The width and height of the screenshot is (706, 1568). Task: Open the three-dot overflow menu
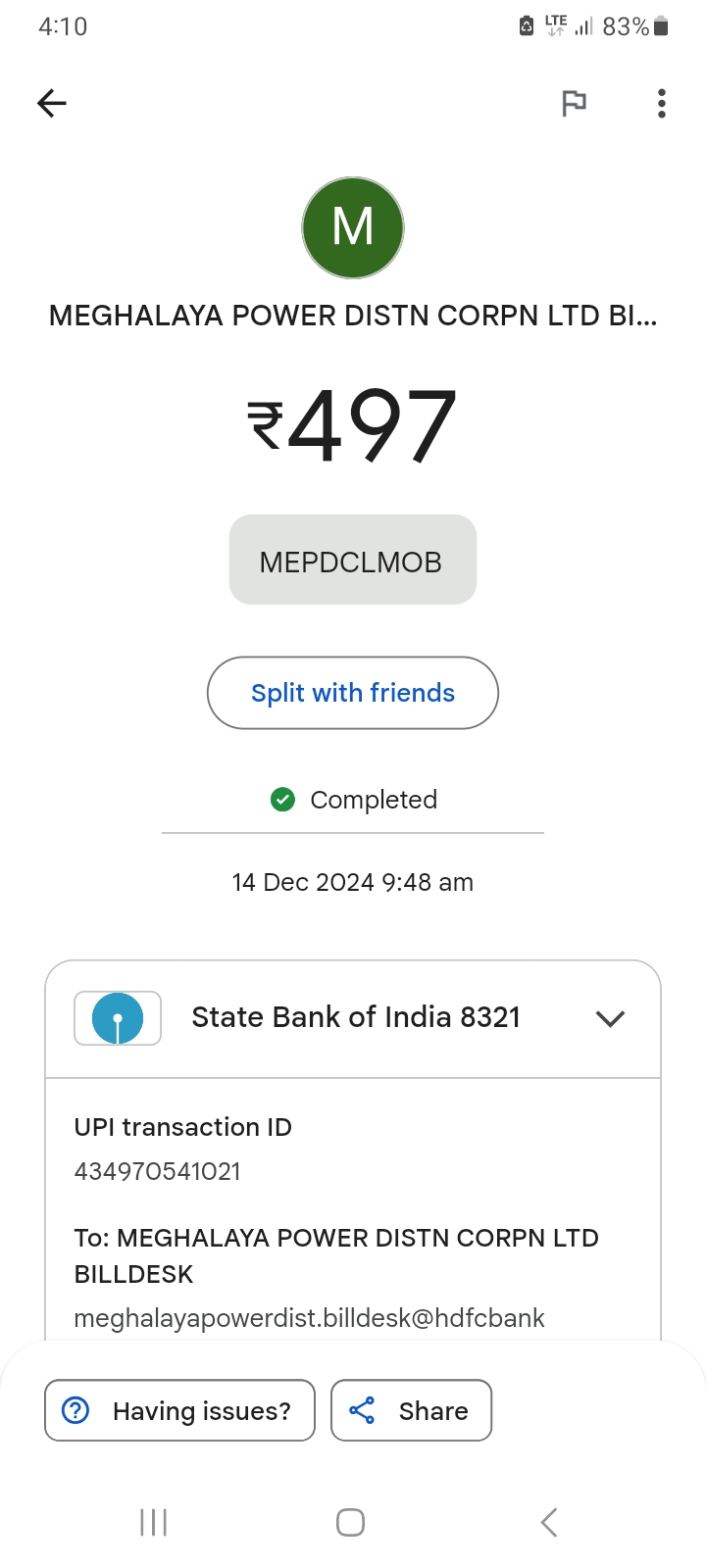(x=662, y=103)
